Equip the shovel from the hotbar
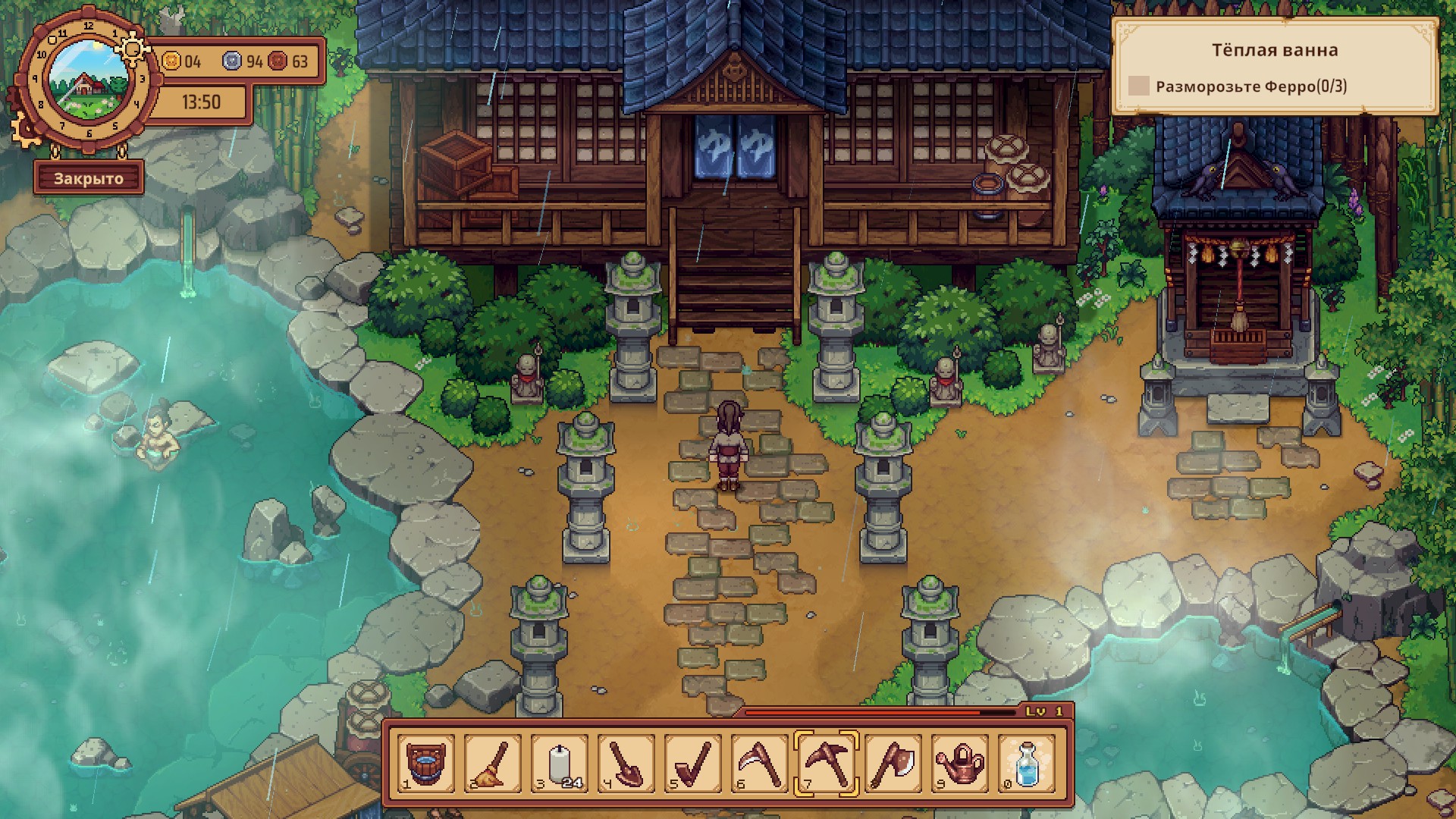Image resolution: width=1456 pixels, height=819 pixels. 626,763
